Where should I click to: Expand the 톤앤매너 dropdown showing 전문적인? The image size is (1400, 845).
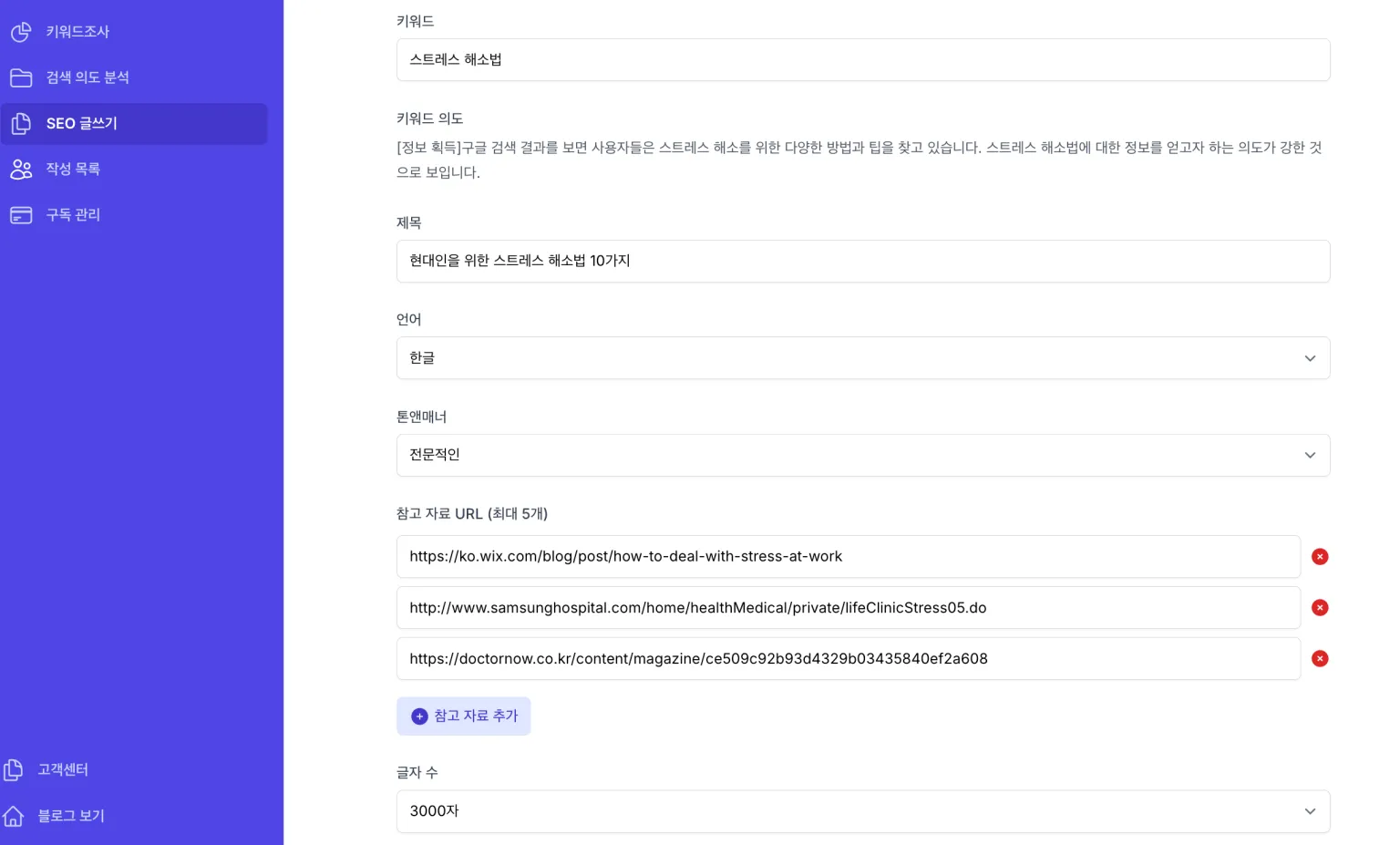click(x=863, y=455)
